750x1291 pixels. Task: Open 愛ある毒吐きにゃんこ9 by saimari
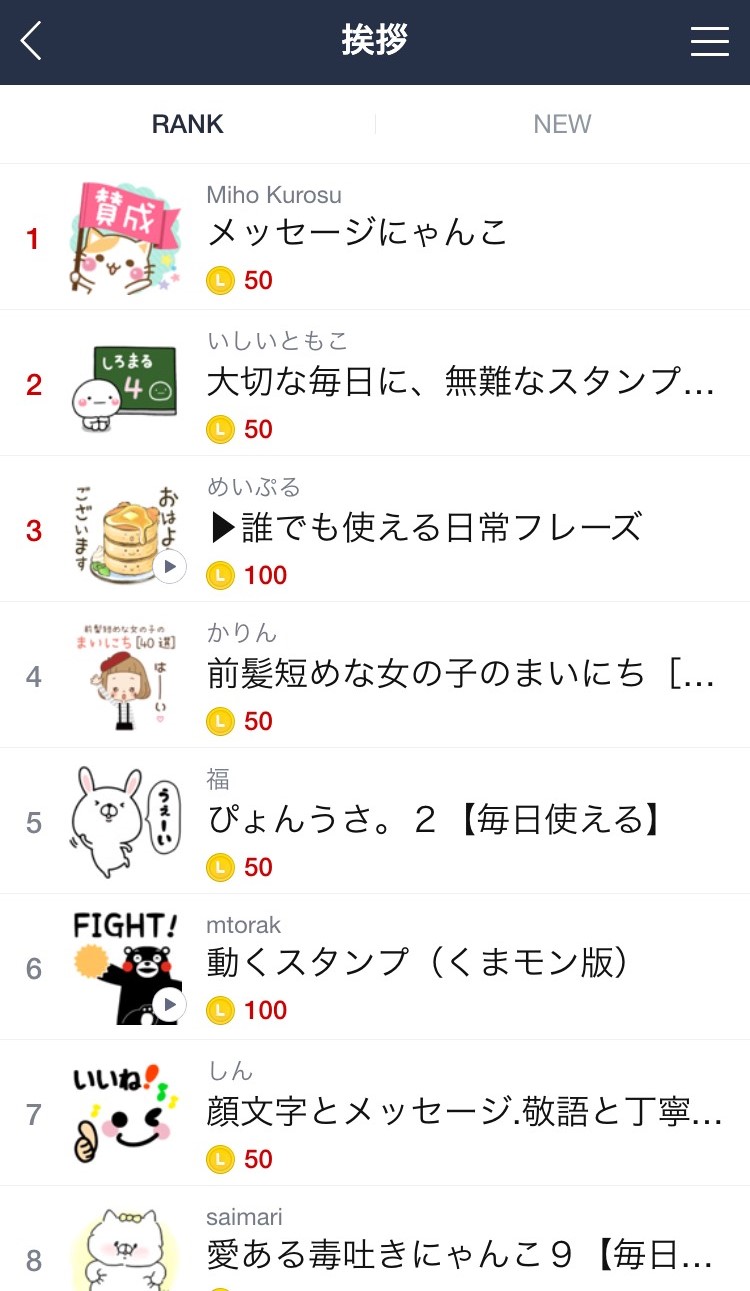pos(375,1240)
